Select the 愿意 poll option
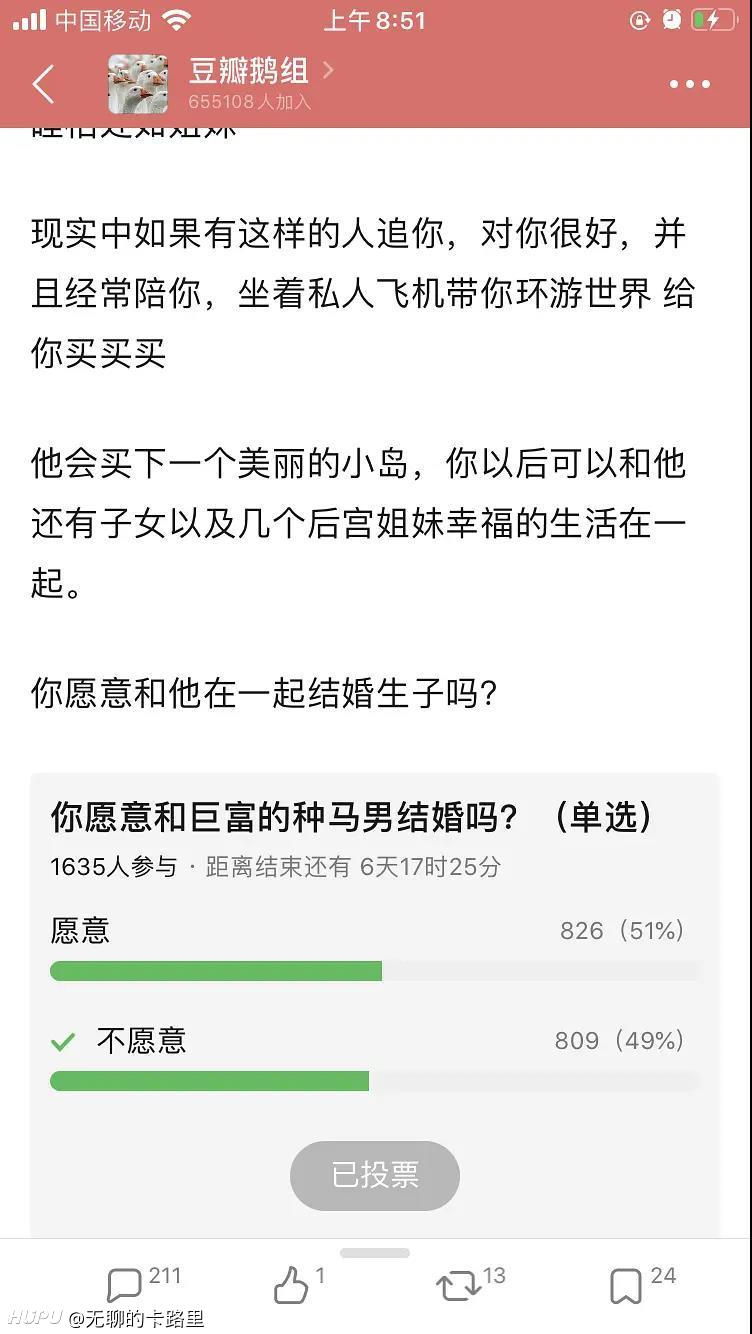 click(375, 946)
